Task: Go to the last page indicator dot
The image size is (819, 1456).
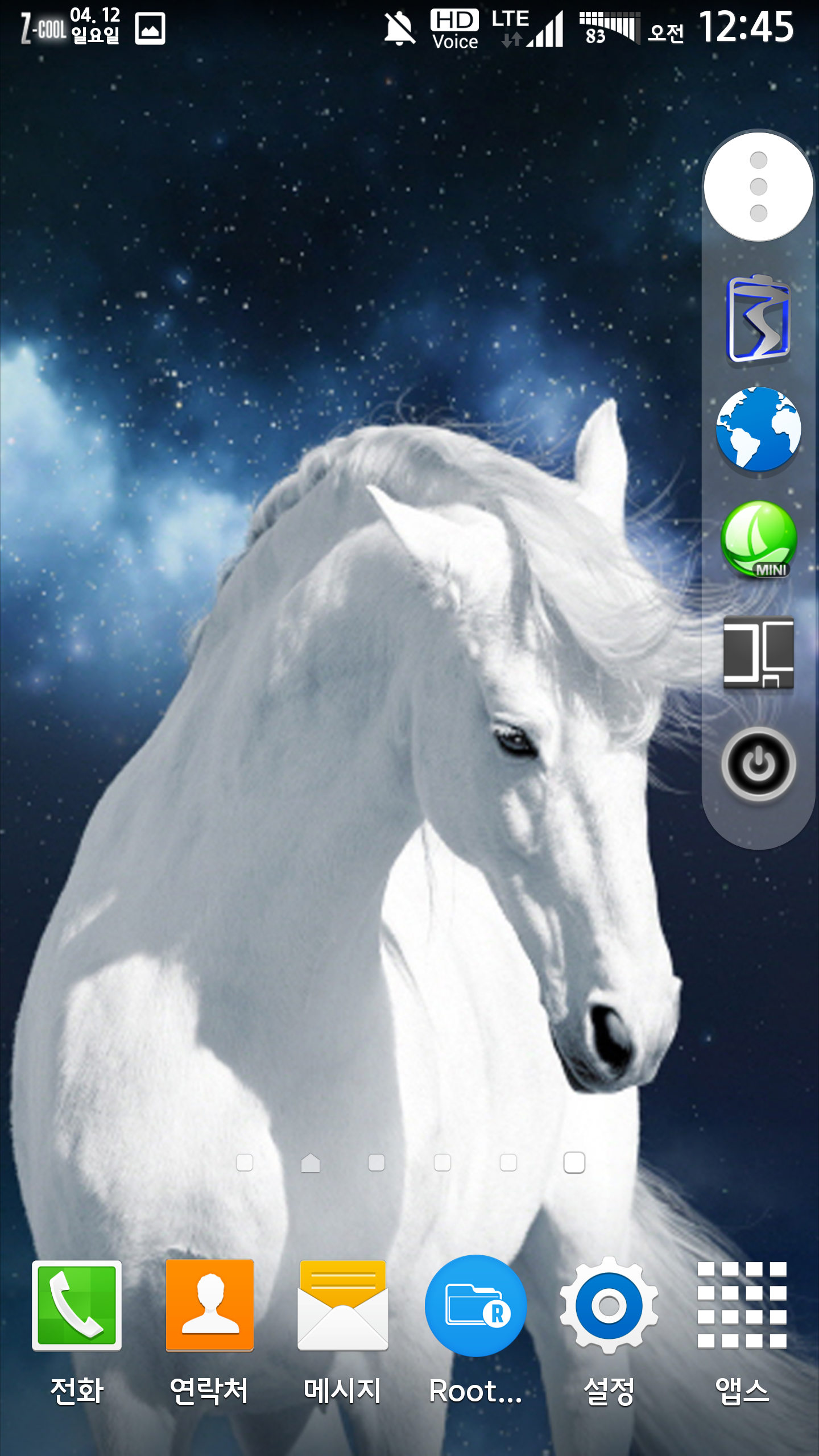Action: [x=574, y=1163]
